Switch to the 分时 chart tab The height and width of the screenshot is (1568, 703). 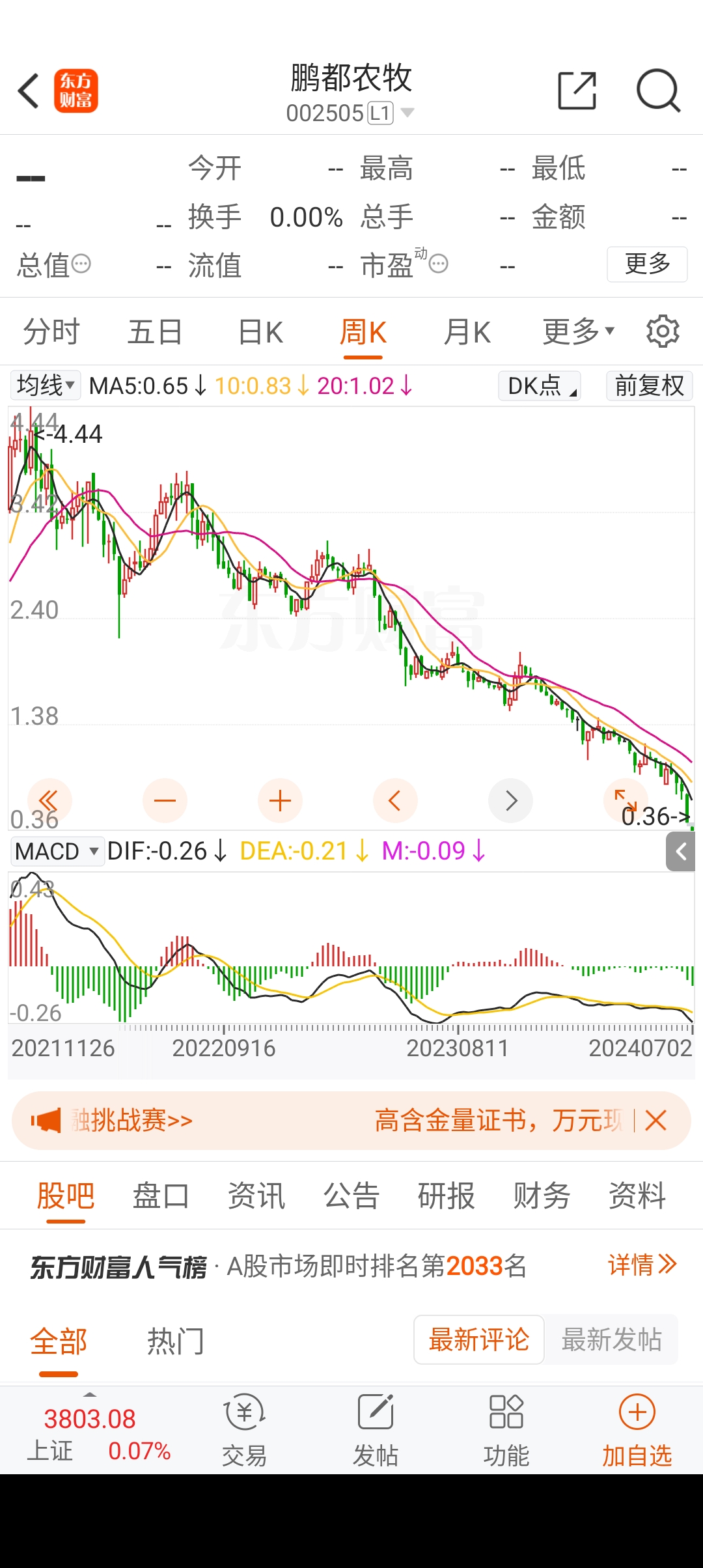pos(51,332)
